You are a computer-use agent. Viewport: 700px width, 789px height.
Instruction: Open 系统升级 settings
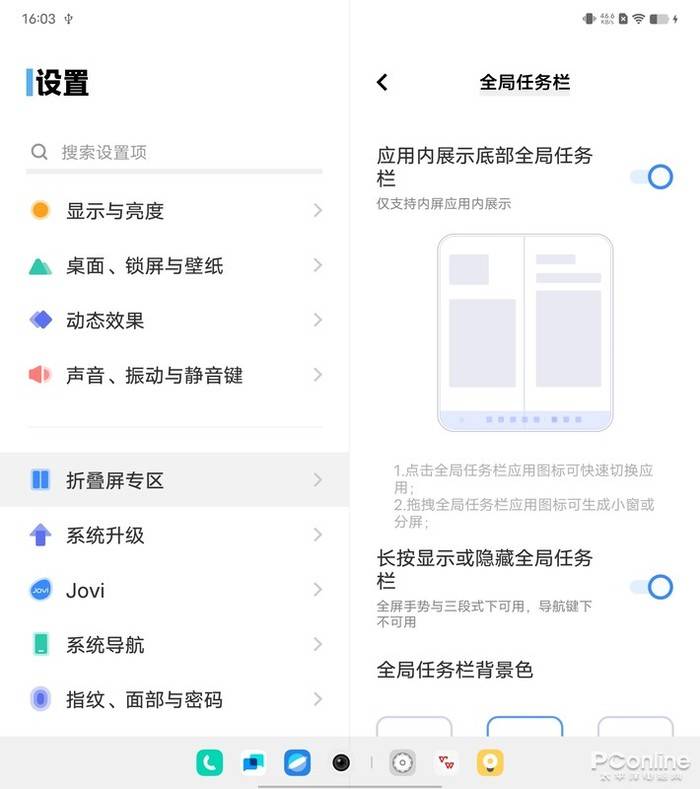175,535
